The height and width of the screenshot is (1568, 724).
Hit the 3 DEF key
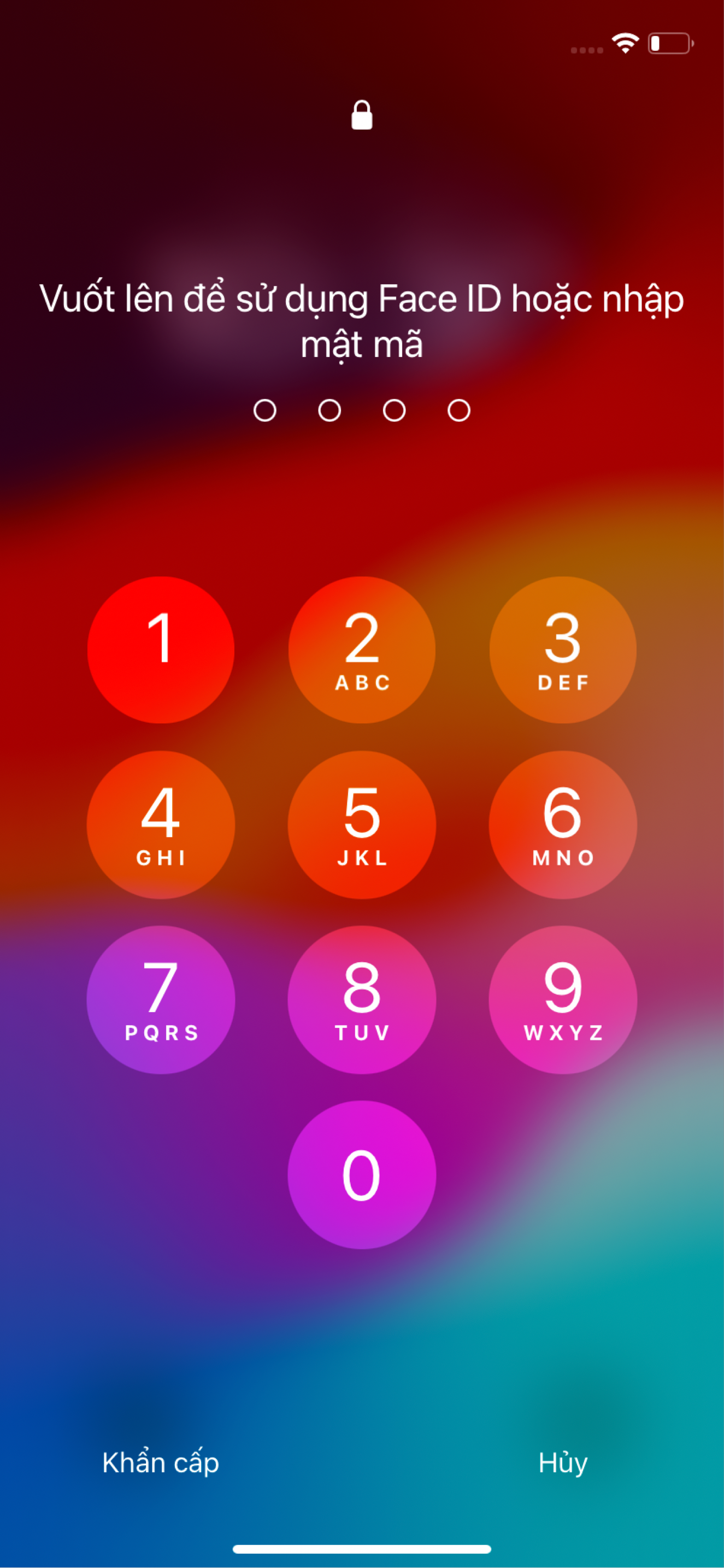pos(563,650)
